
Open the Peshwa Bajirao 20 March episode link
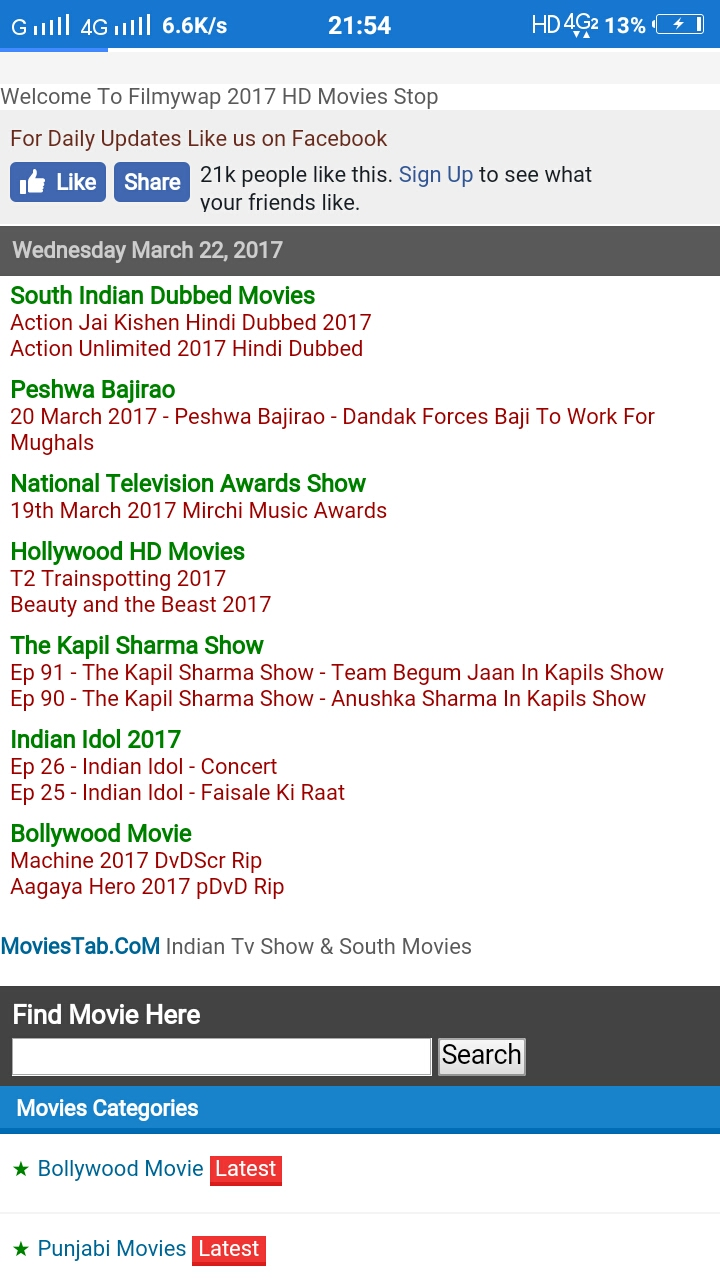click(333, 429)
